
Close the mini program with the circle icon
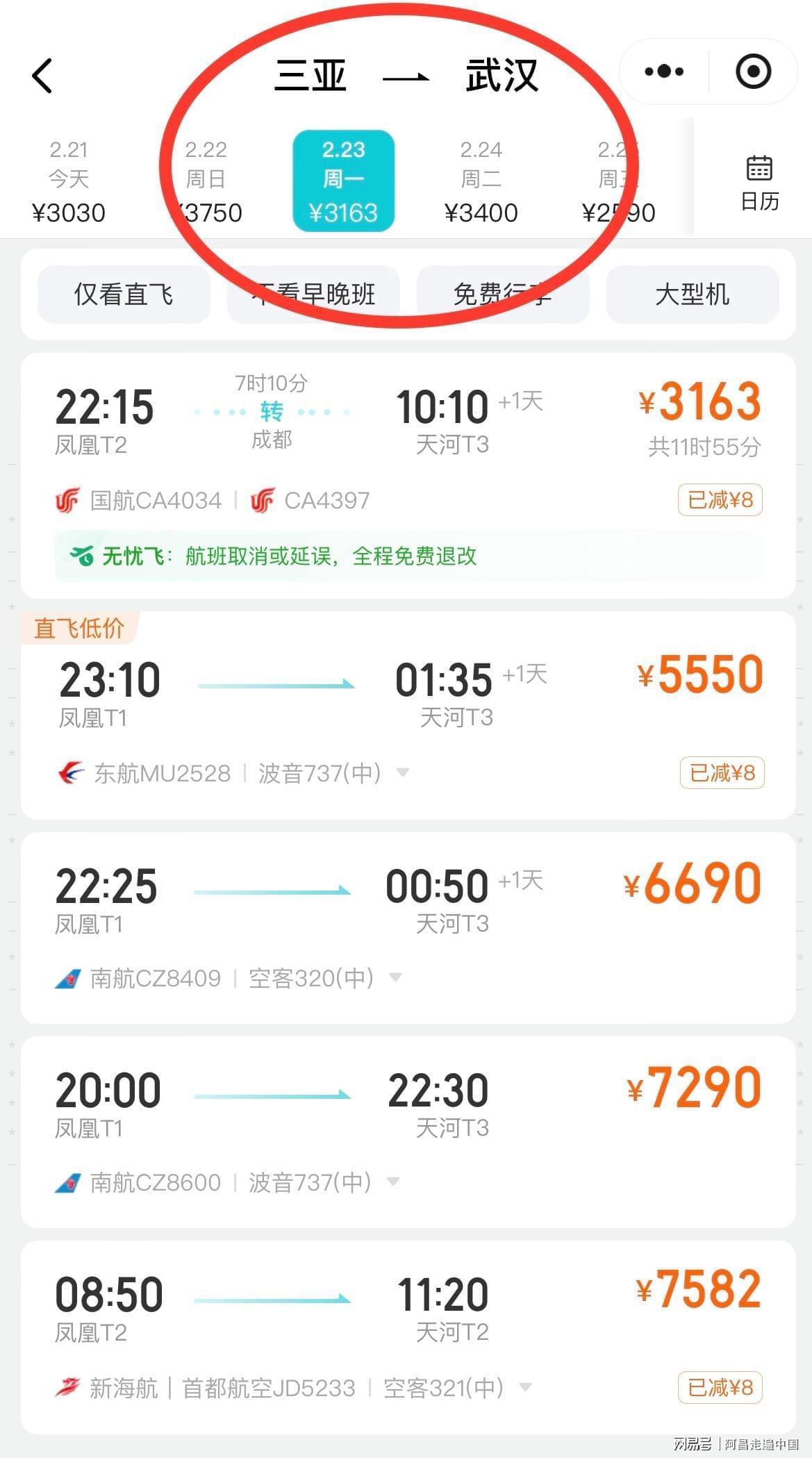pyautogui.click(x=753, y=72)
